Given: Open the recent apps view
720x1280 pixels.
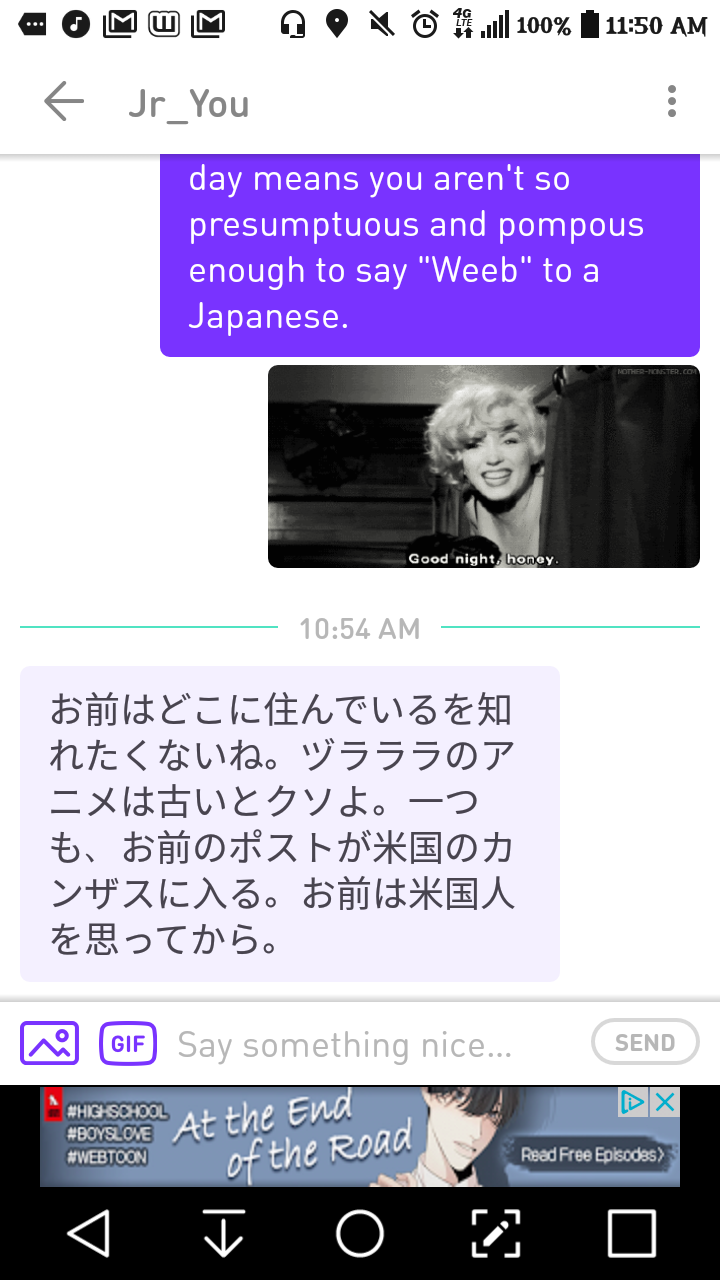Looking at the screenshot, I should point(632,1233).
